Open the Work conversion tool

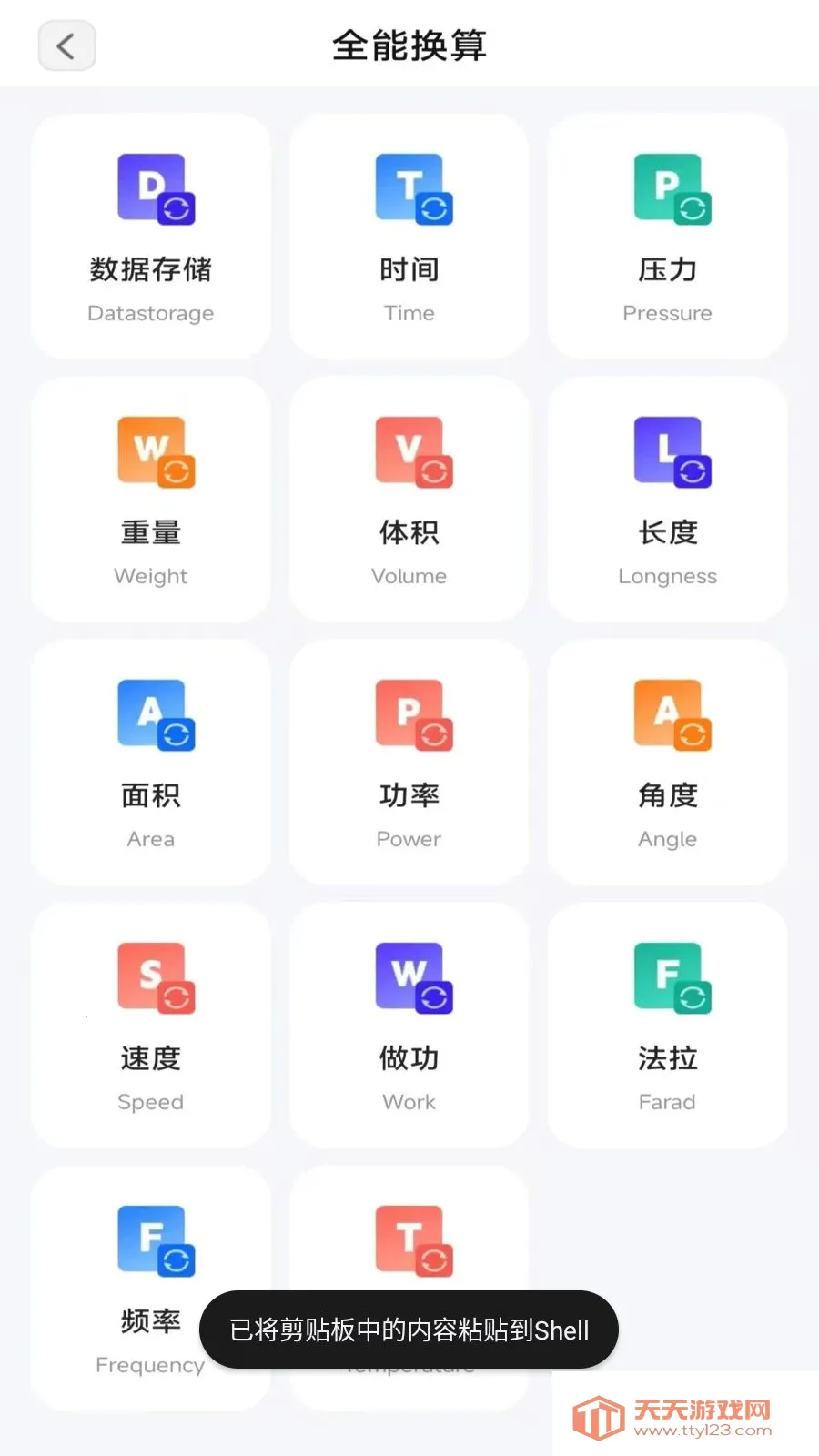pos(409,1025)
